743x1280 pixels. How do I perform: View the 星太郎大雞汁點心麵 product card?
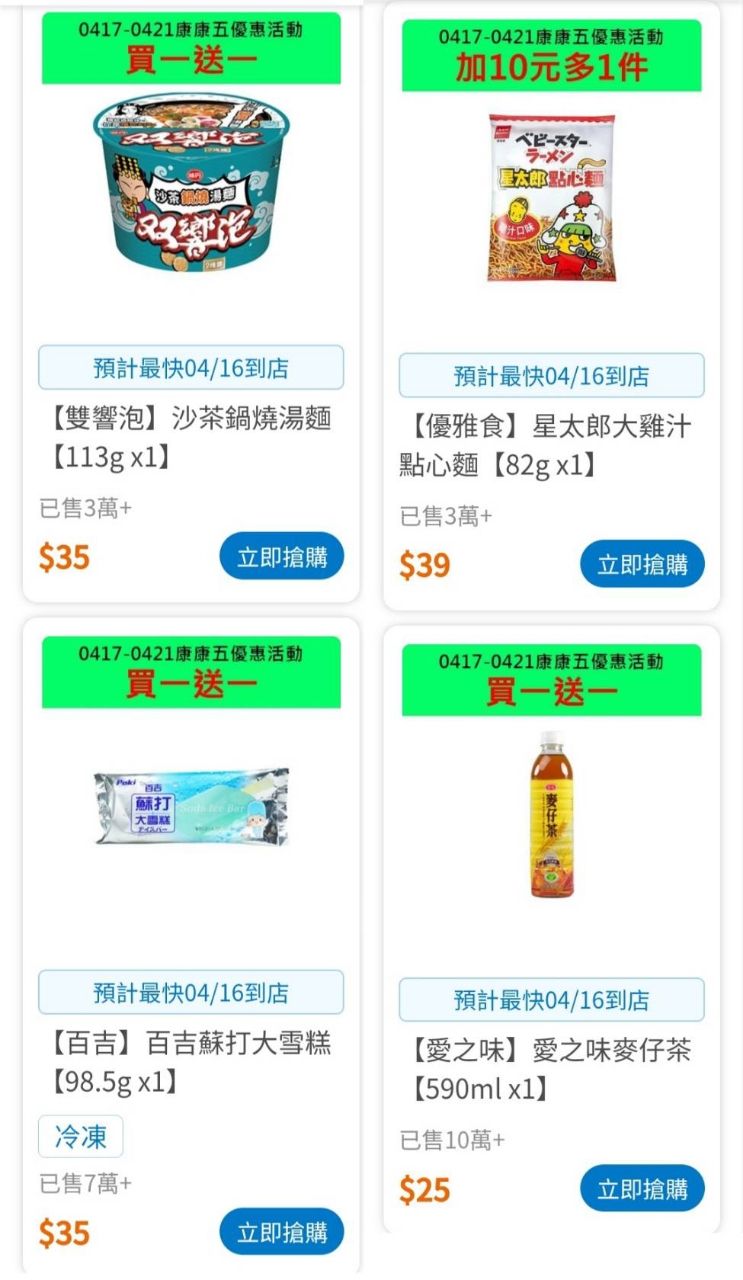click(x=551, y=200)
